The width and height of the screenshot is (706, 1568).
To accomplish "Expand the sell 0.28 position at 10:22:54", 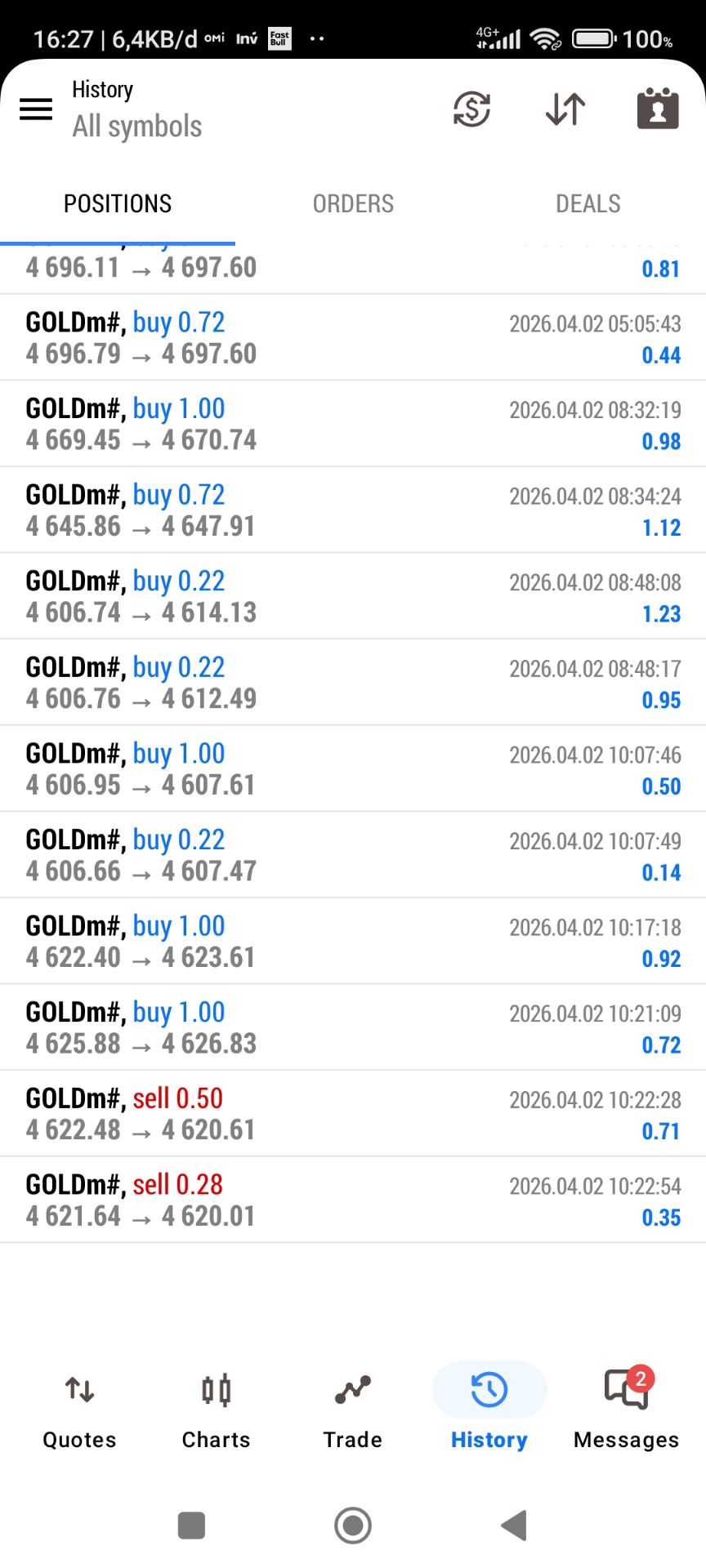I will coord(353,1200).
